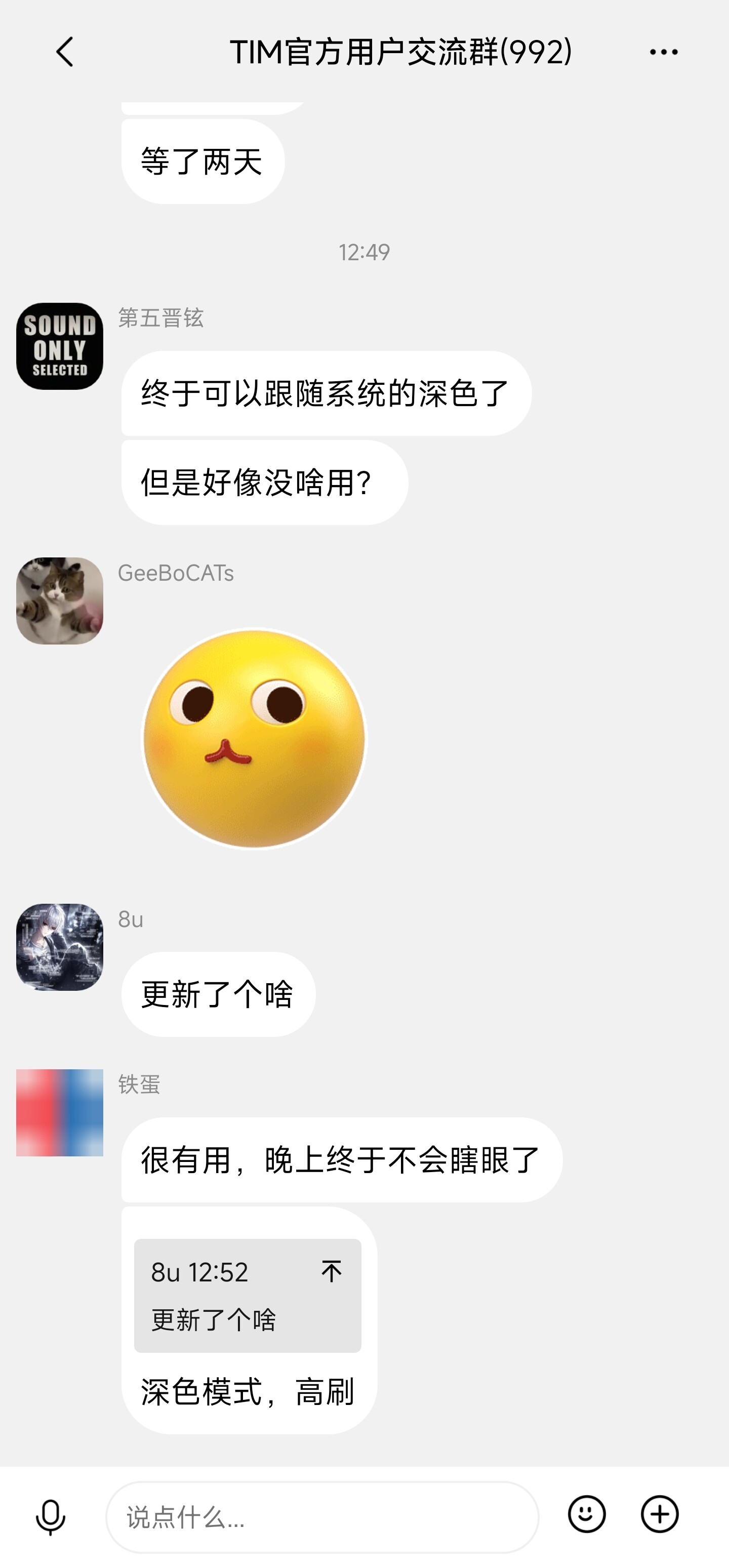View 第五晋铉's profile avatar
Image resolution: width=729 pixels, height=1568 pixels.
tap(60, 346)
